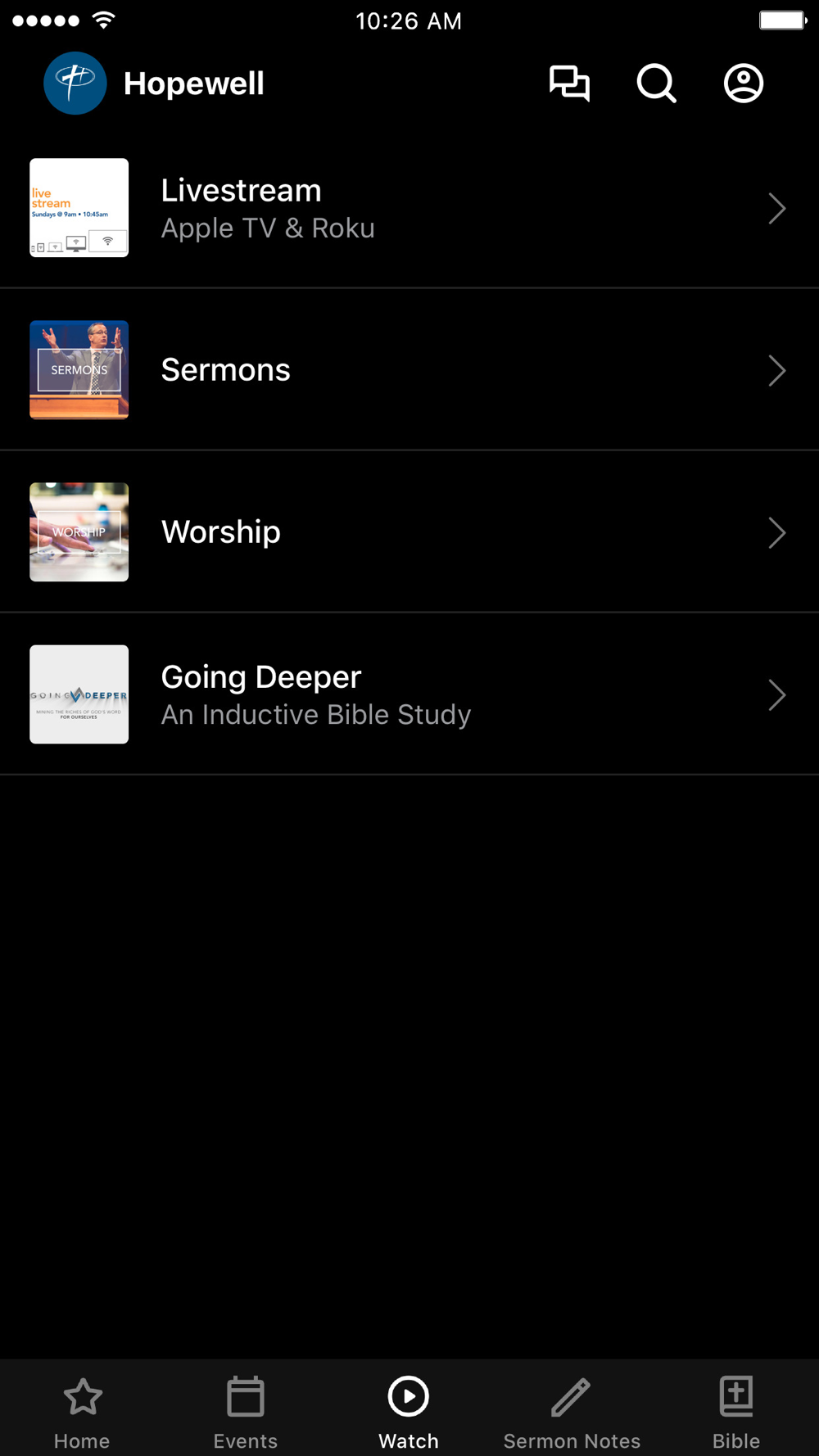Open the messages chat icon
819x1456 pixels.
point(569,84)
